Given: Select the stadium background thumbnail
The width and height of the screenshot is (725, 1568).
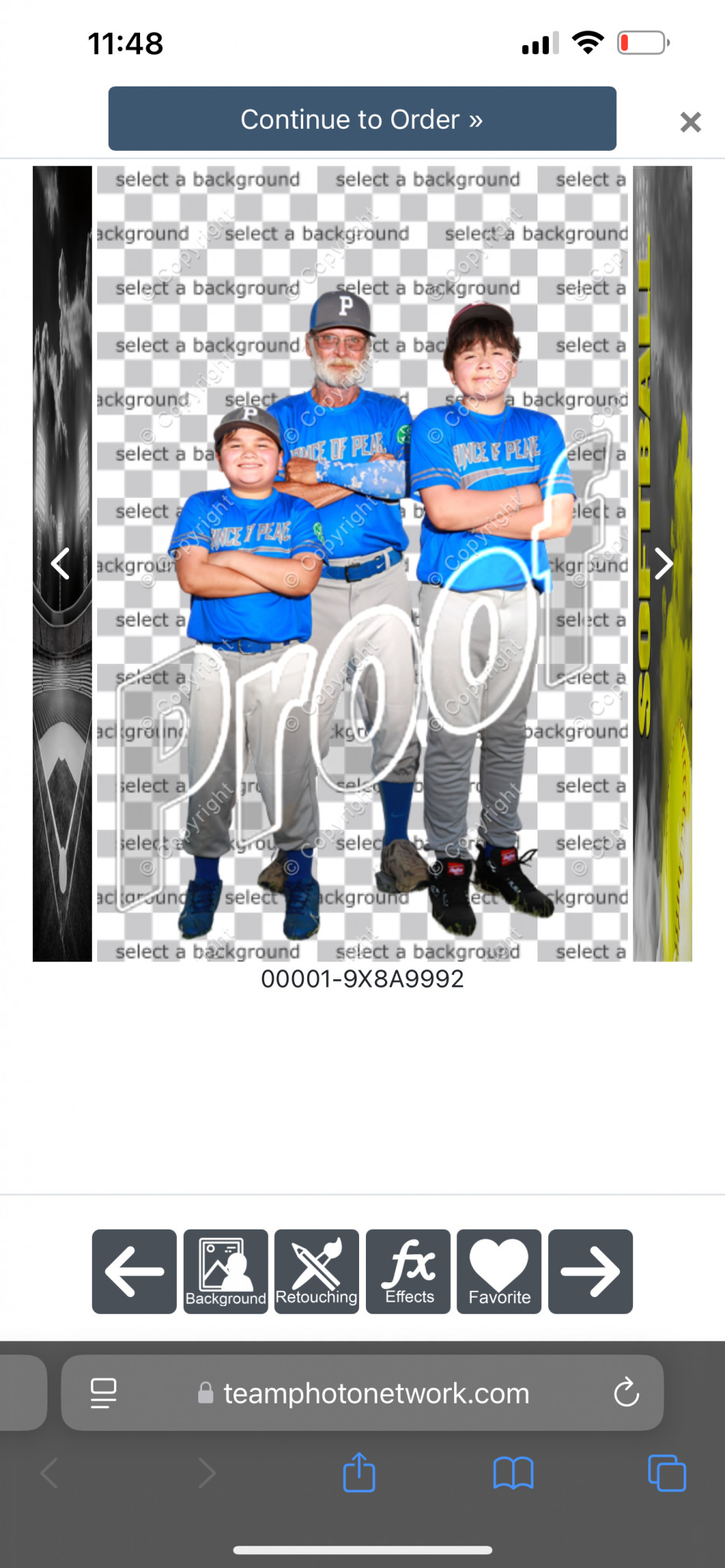Looking at the screenshot, I should coord(62,563).
